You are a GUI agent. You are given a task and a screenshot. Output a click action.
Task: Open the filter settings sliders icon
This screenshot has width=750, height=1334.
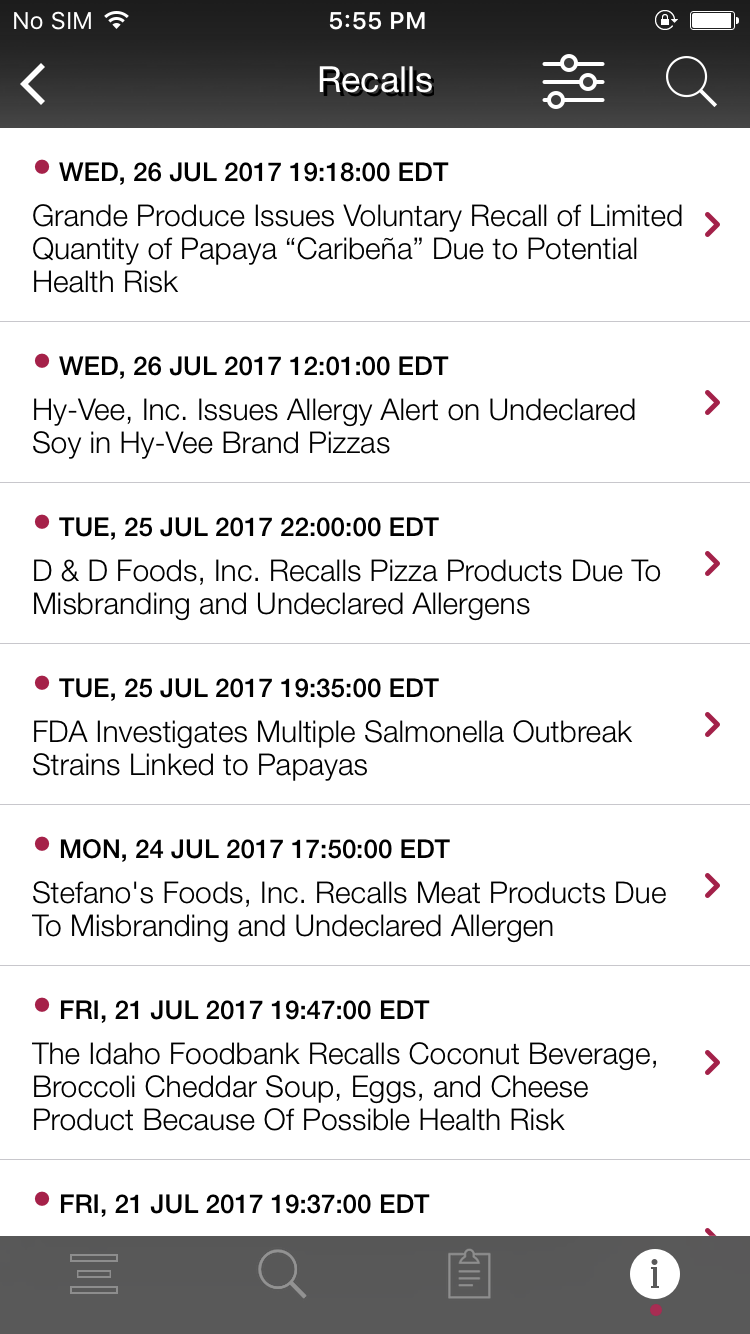tap(573, 82)
